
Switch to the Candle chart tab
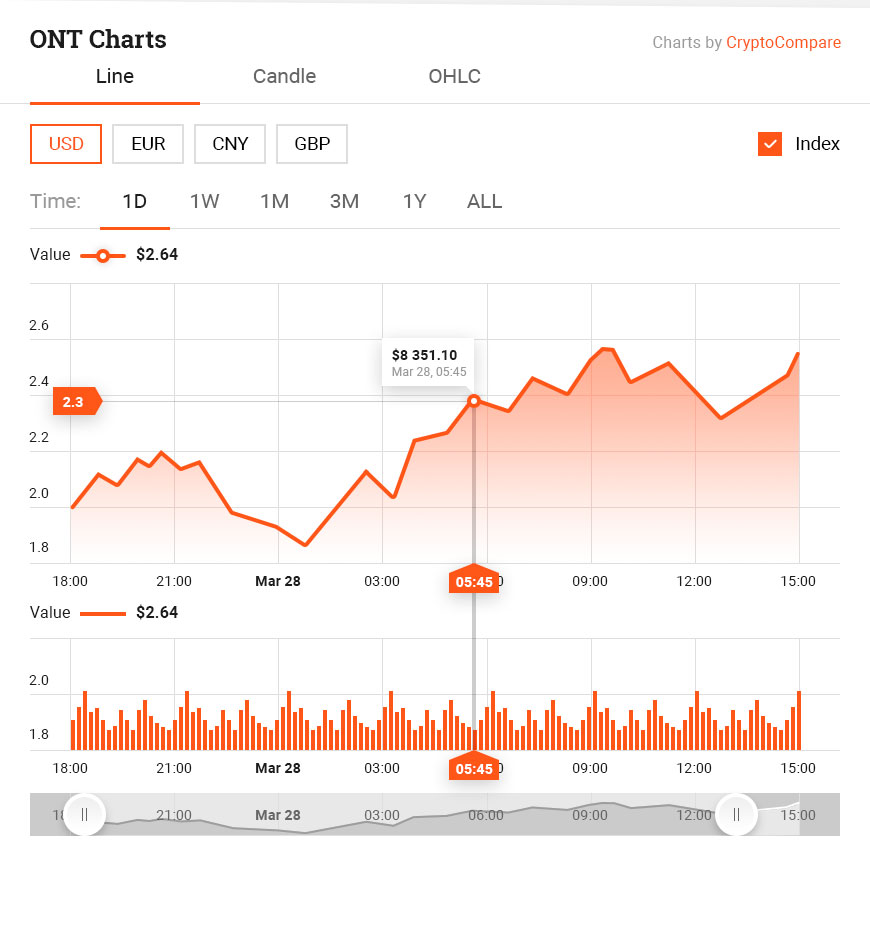pos(284,77)
